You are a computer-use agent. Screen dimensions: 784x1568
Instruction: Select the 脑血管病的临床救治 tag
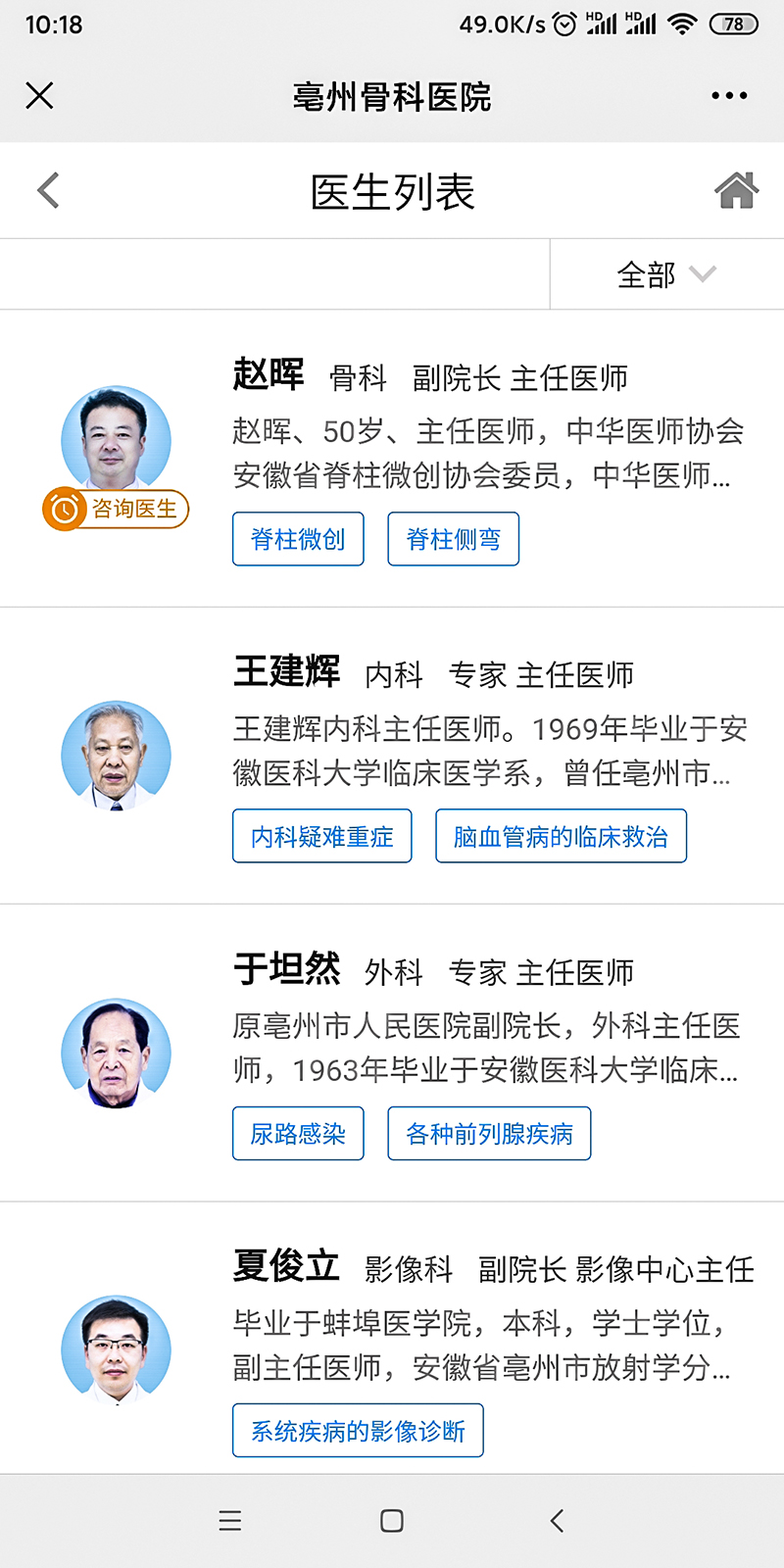[561, 836]
